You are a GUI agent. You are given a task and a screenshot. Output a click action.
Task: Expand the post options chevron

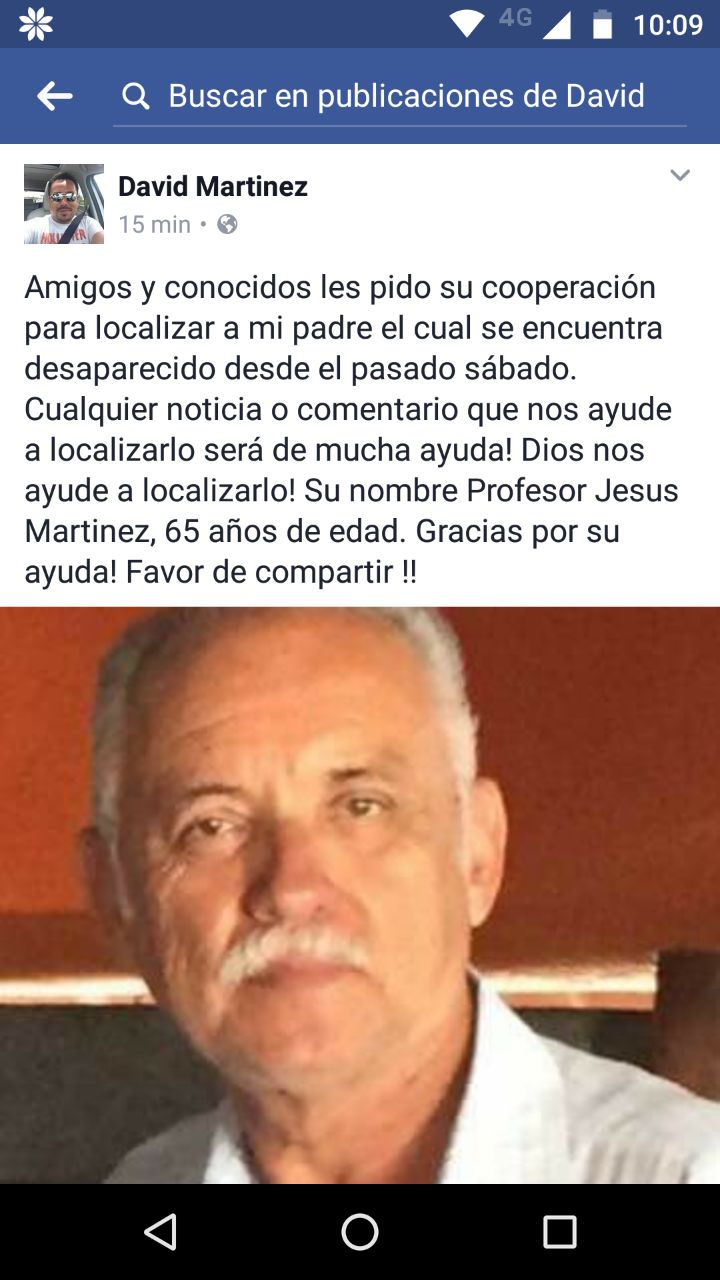tap(680, 176)
